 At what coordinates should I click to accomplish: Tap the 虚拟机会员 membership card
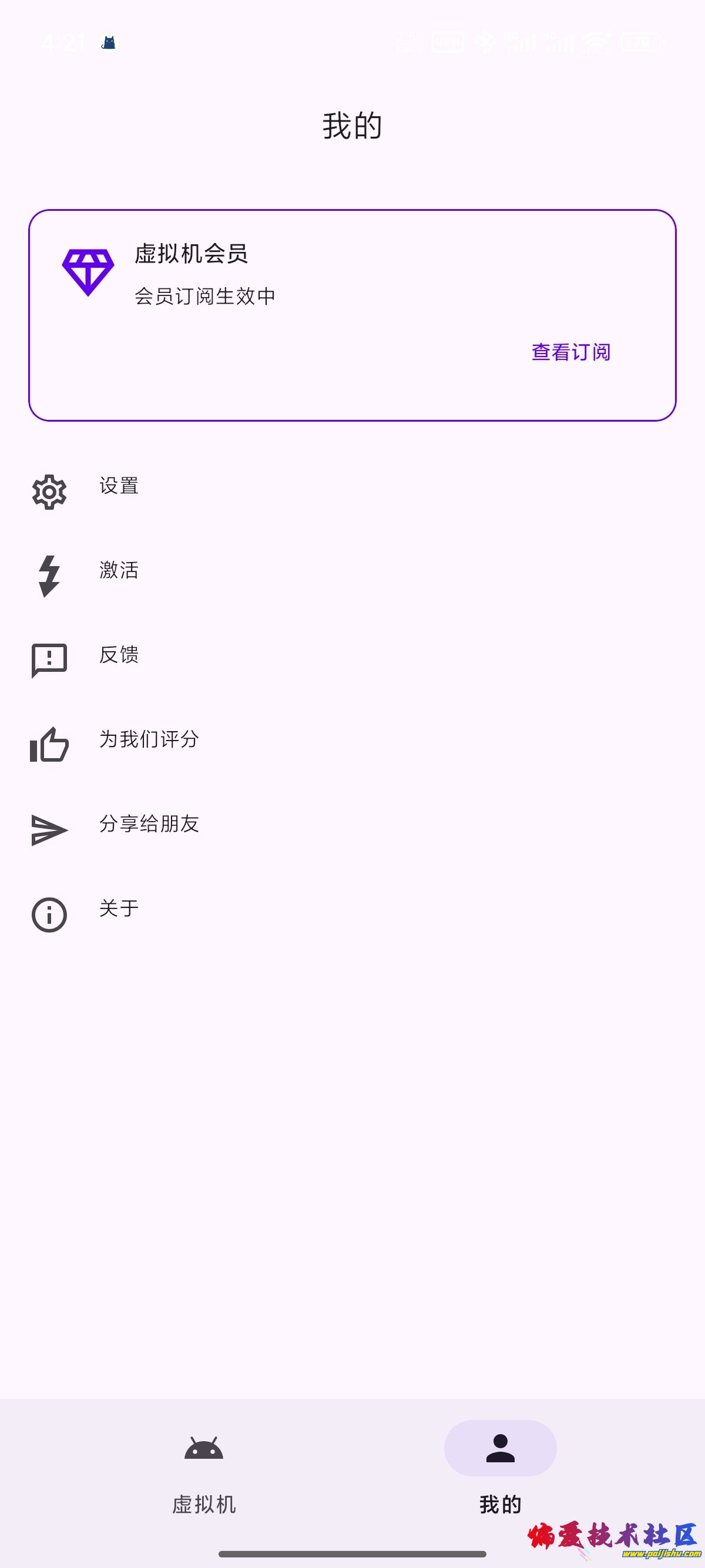[352, 315]
